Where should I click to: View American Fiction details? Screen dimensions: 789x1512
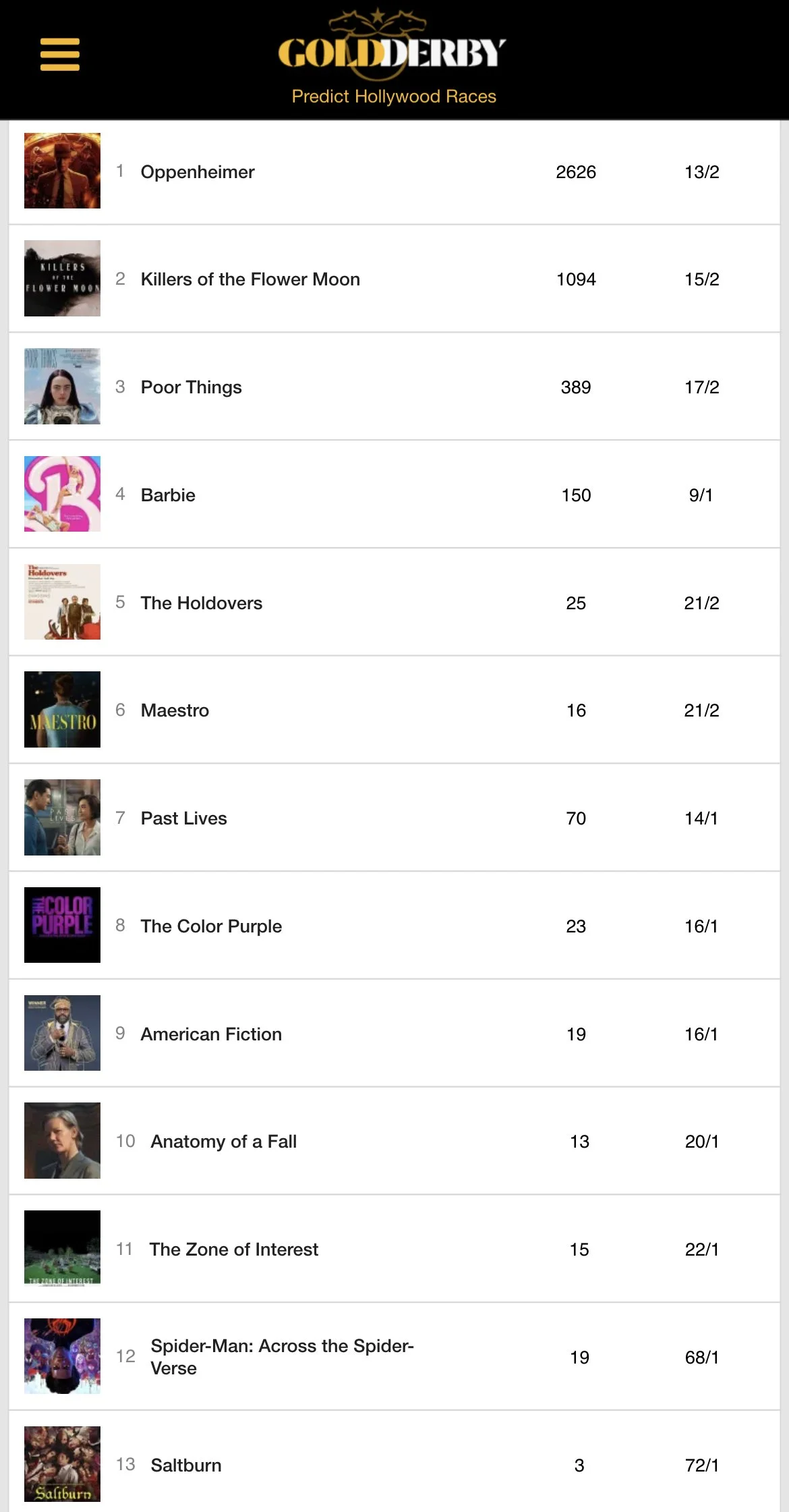[394, 1034]
